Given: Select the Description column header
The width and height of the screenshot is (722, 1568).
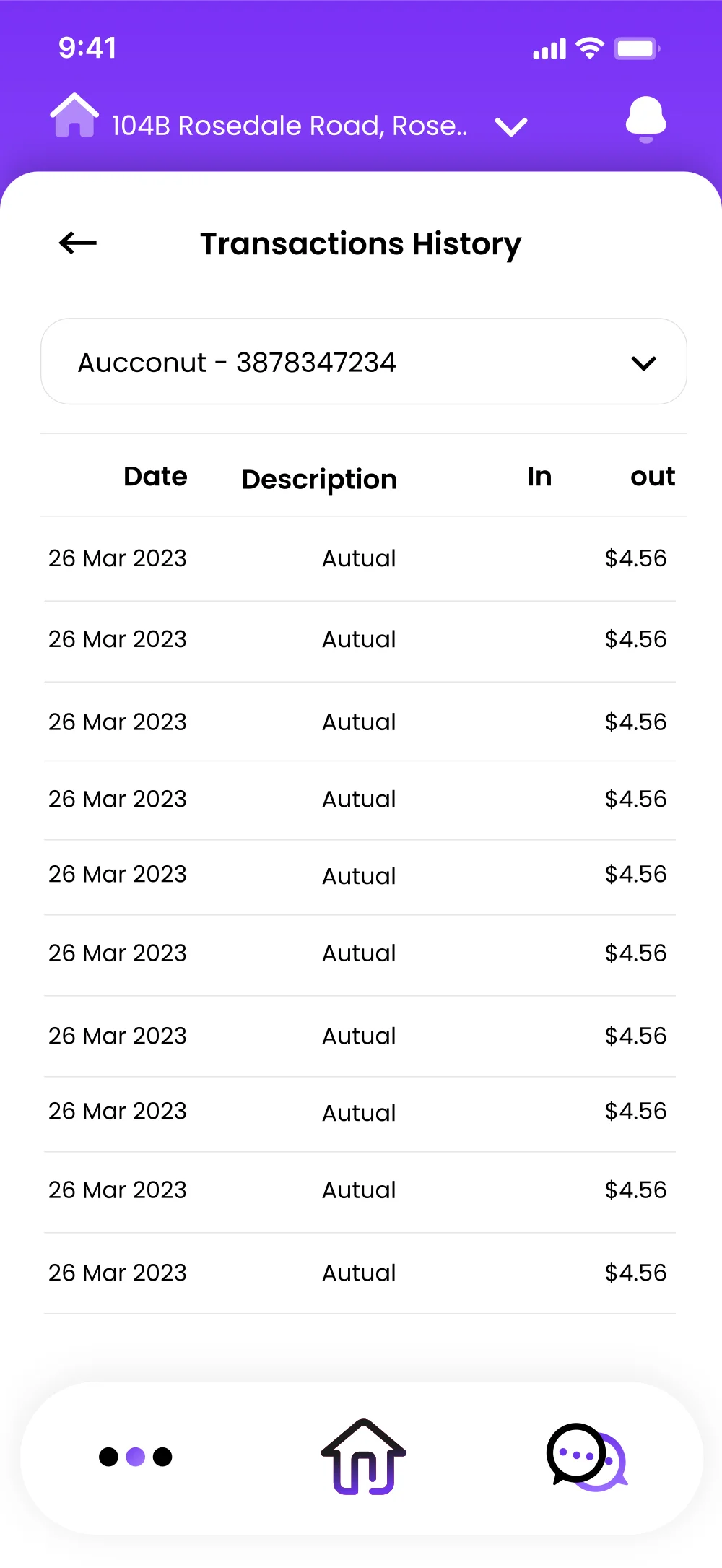Looking at the screenshot, I should pos(318,479).
